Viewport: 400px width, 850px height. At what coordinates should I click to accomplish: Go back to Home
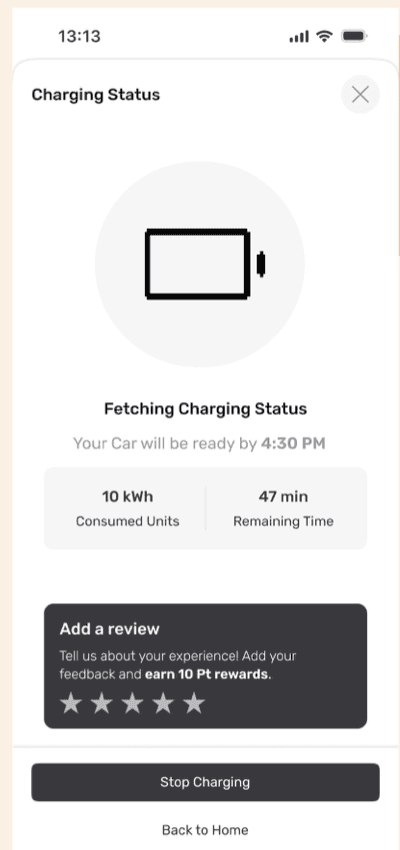pyautogui.click(x=205, y=830)
